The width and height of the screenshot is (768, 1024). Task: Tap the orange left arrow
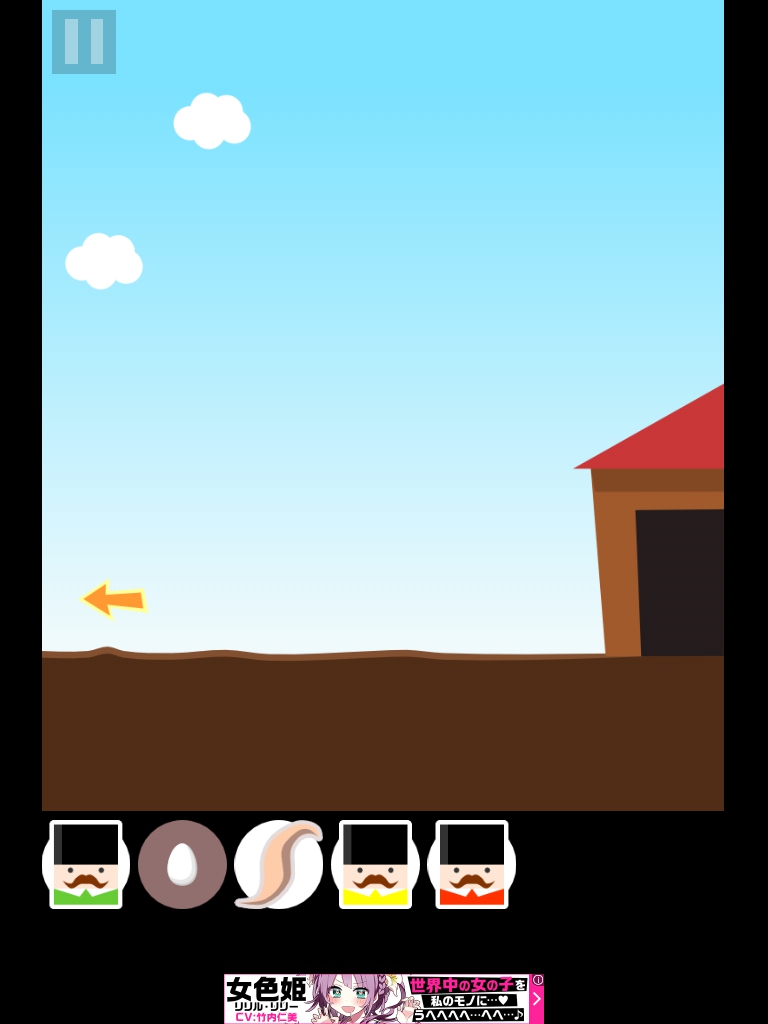coord(113,599)
